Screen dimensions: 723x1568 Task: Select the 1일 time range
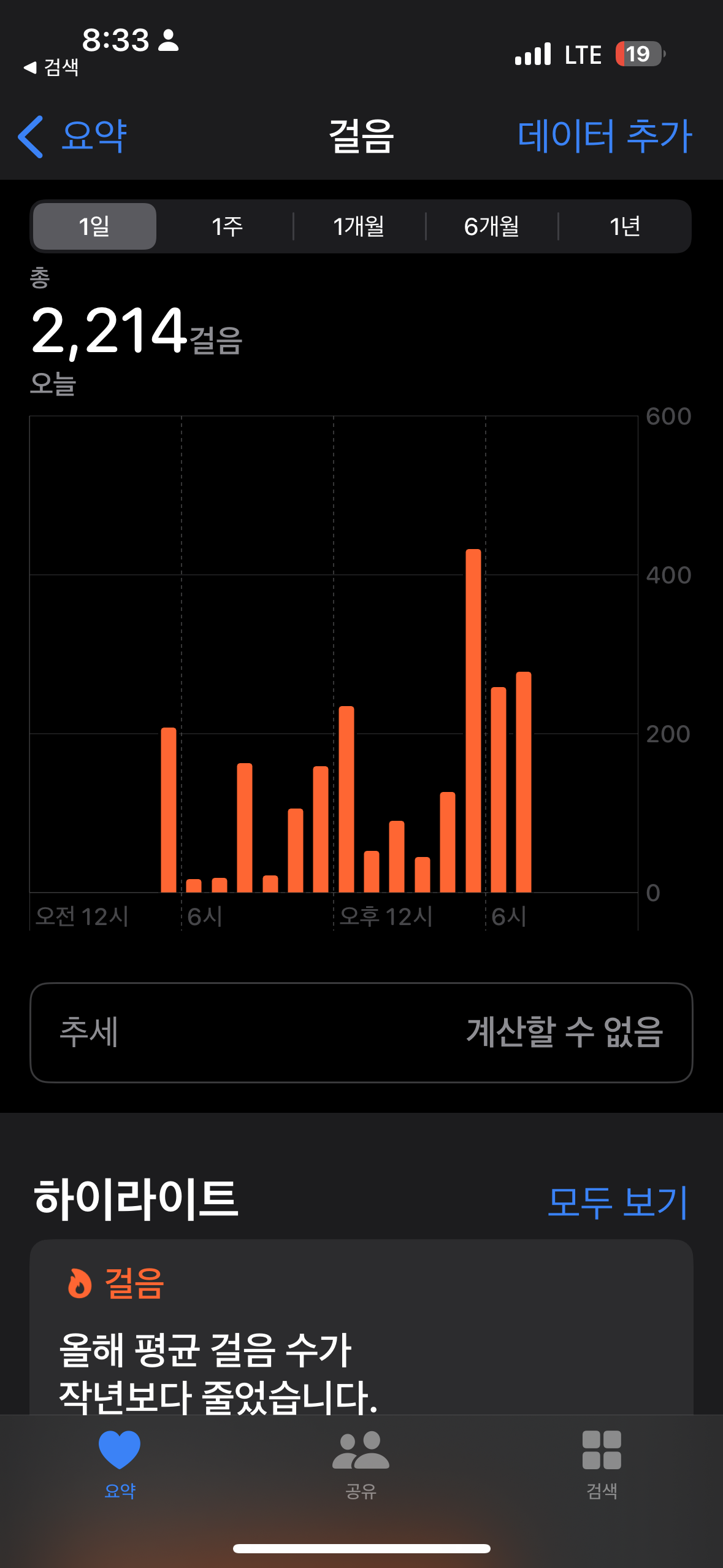pos(94,226)
